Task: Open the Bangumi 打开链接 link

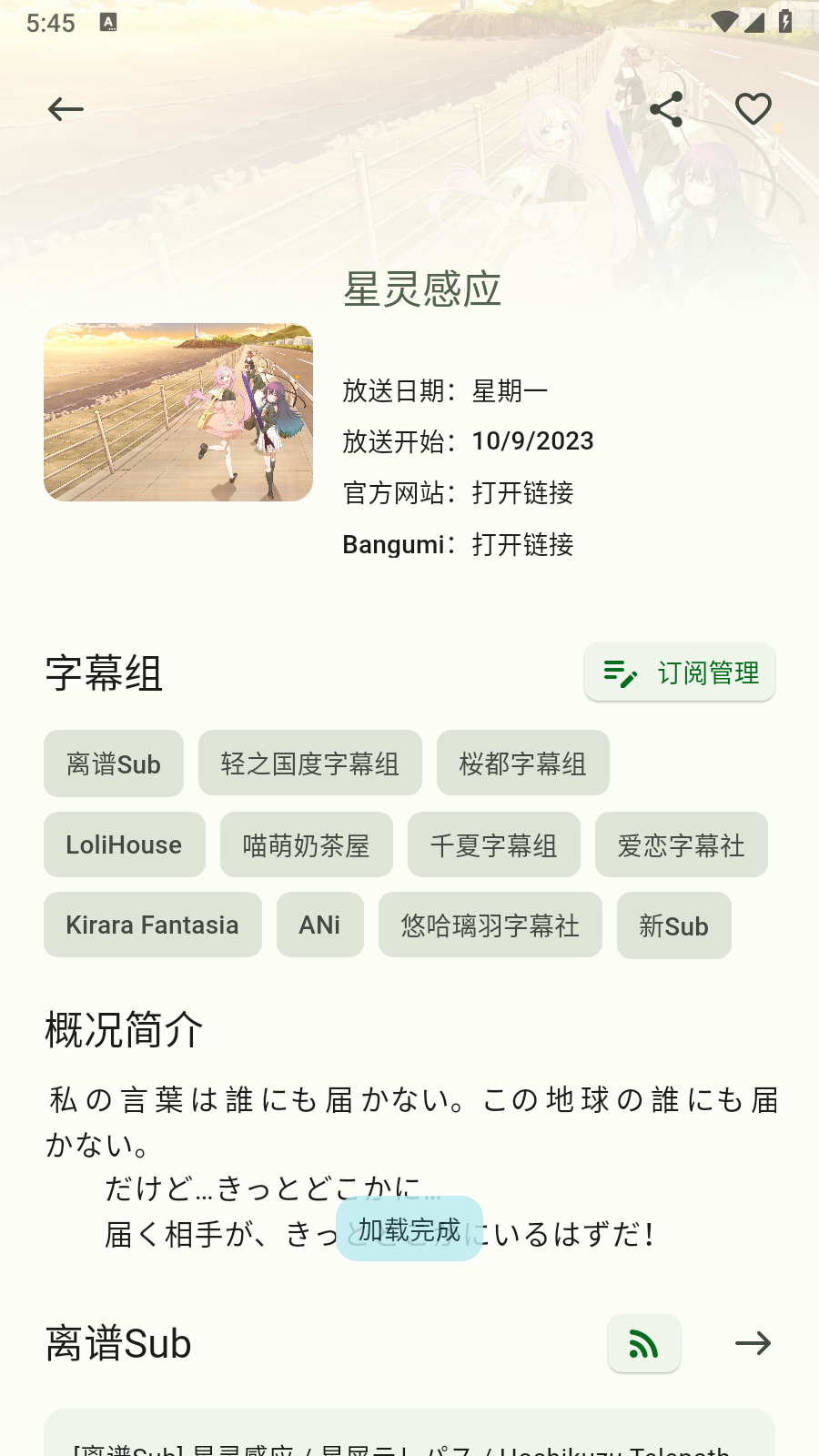Action: (521, 544)
